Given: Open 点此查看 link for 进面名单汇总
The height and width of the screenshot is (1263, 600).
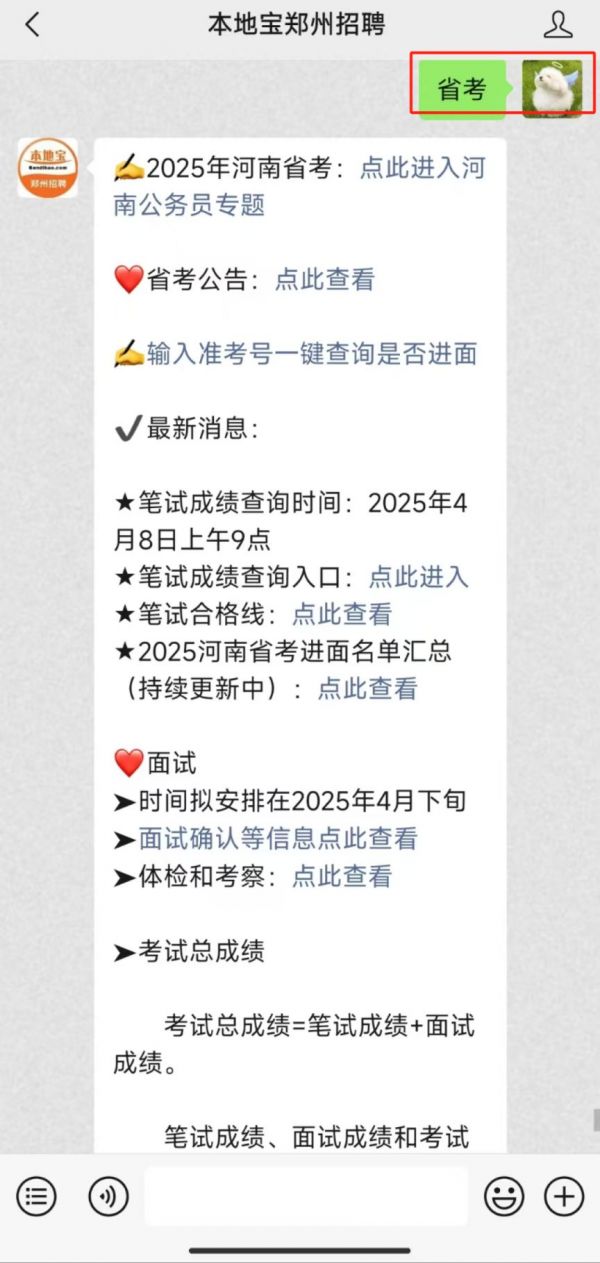Looking at the screenshot, I should (x=367, y=688).
